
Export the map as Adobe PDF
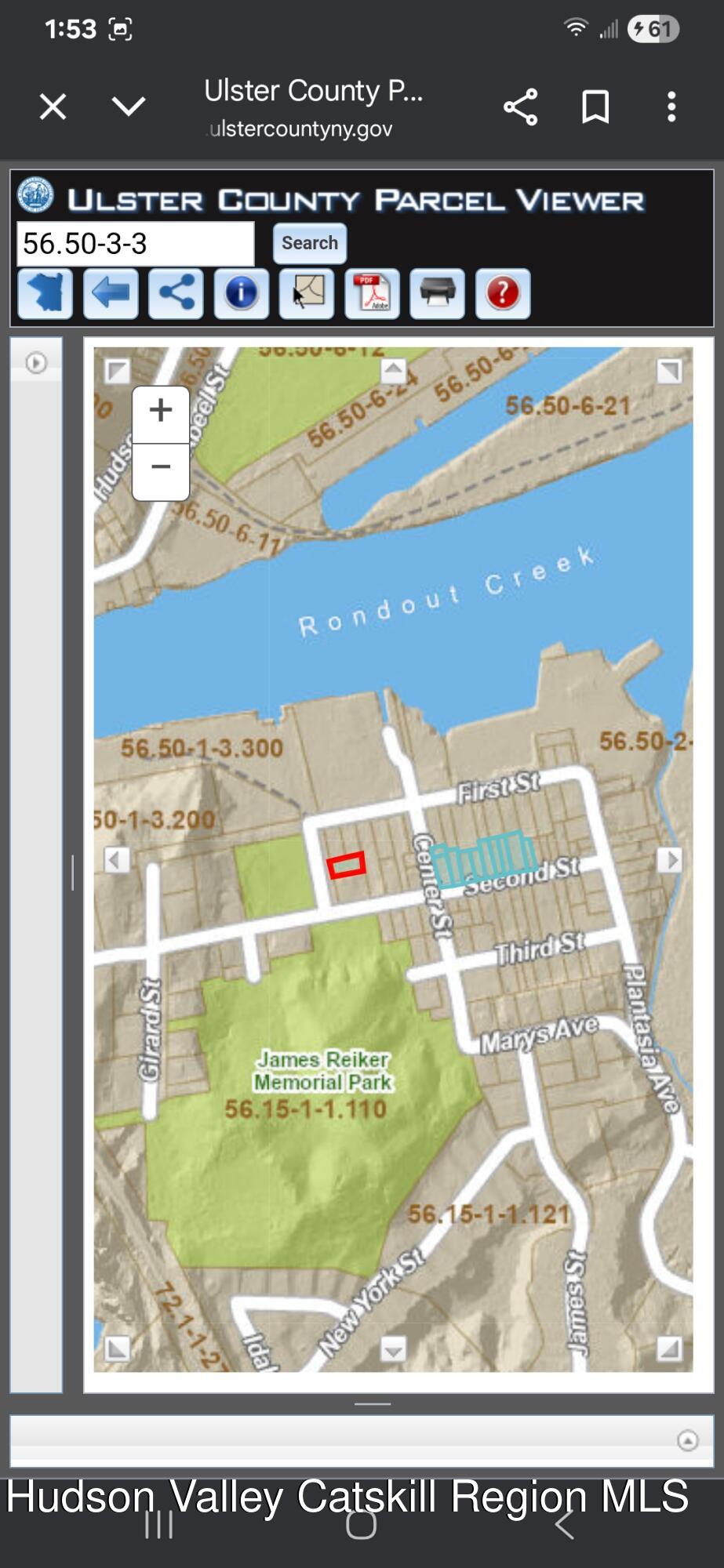click(372, 293)
